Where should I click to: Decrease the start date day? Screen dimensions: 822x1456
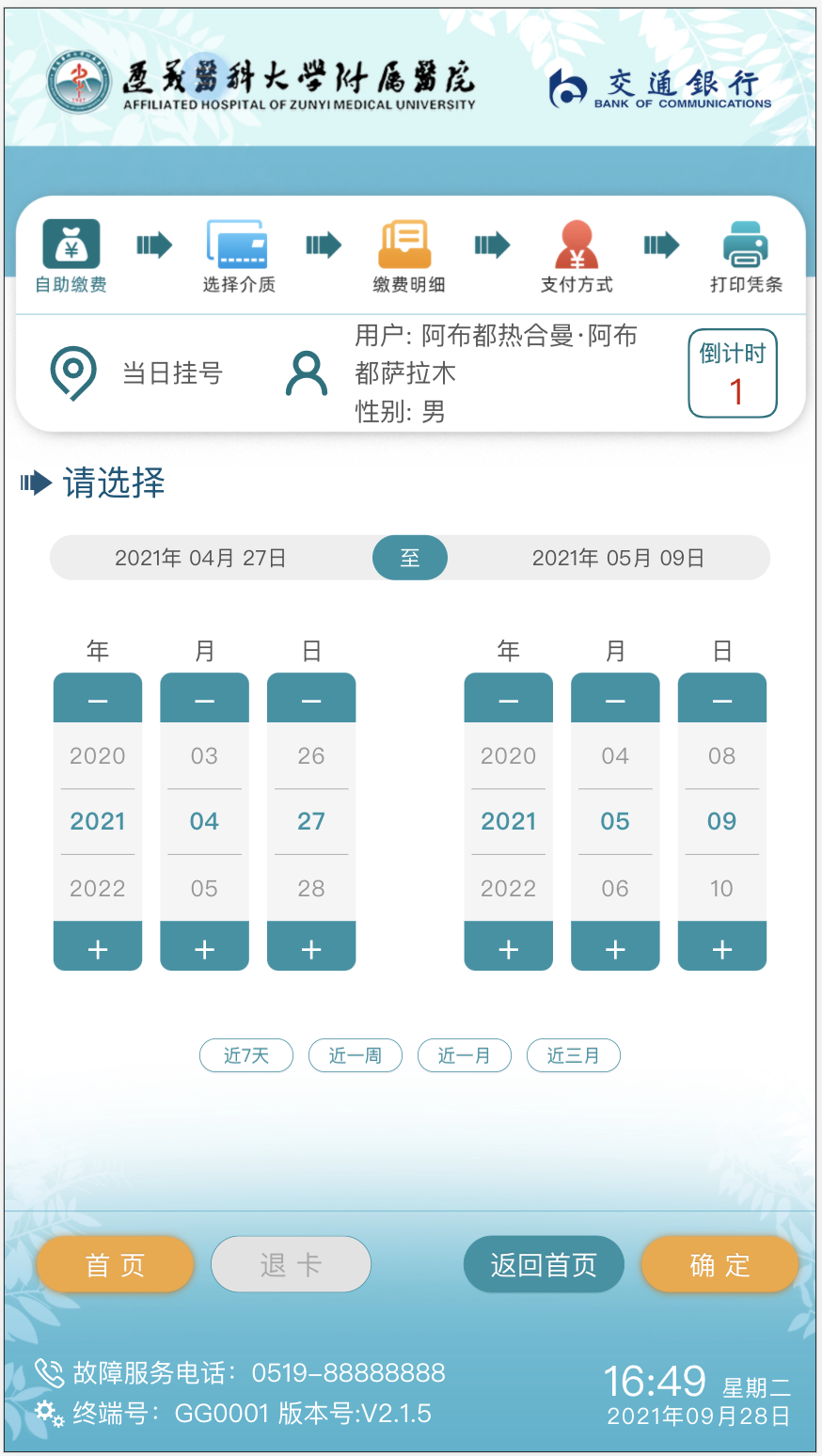click(x=311, y=700)
